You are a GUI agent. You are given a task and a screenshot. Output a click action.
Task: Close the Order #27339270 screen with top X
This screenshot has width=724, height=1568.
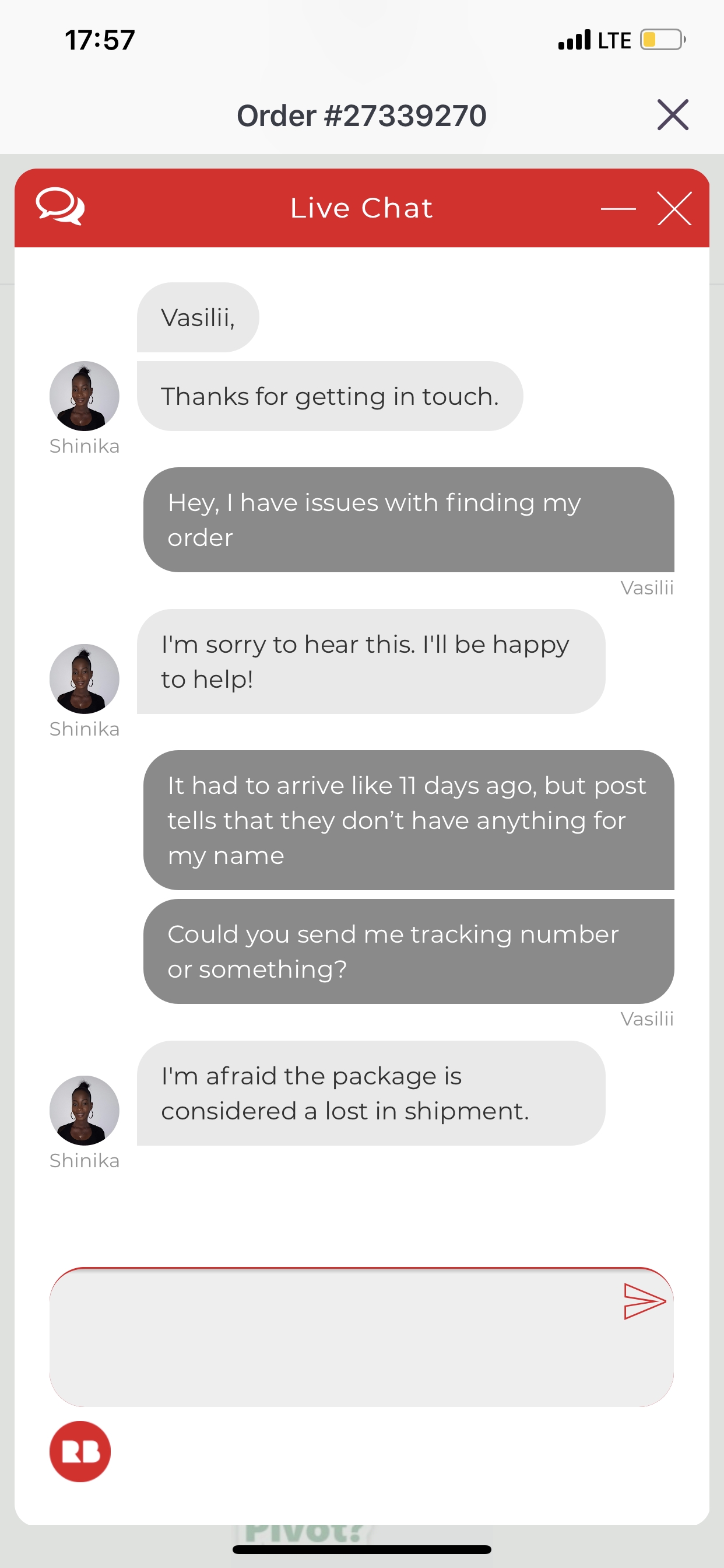(672, 115)
